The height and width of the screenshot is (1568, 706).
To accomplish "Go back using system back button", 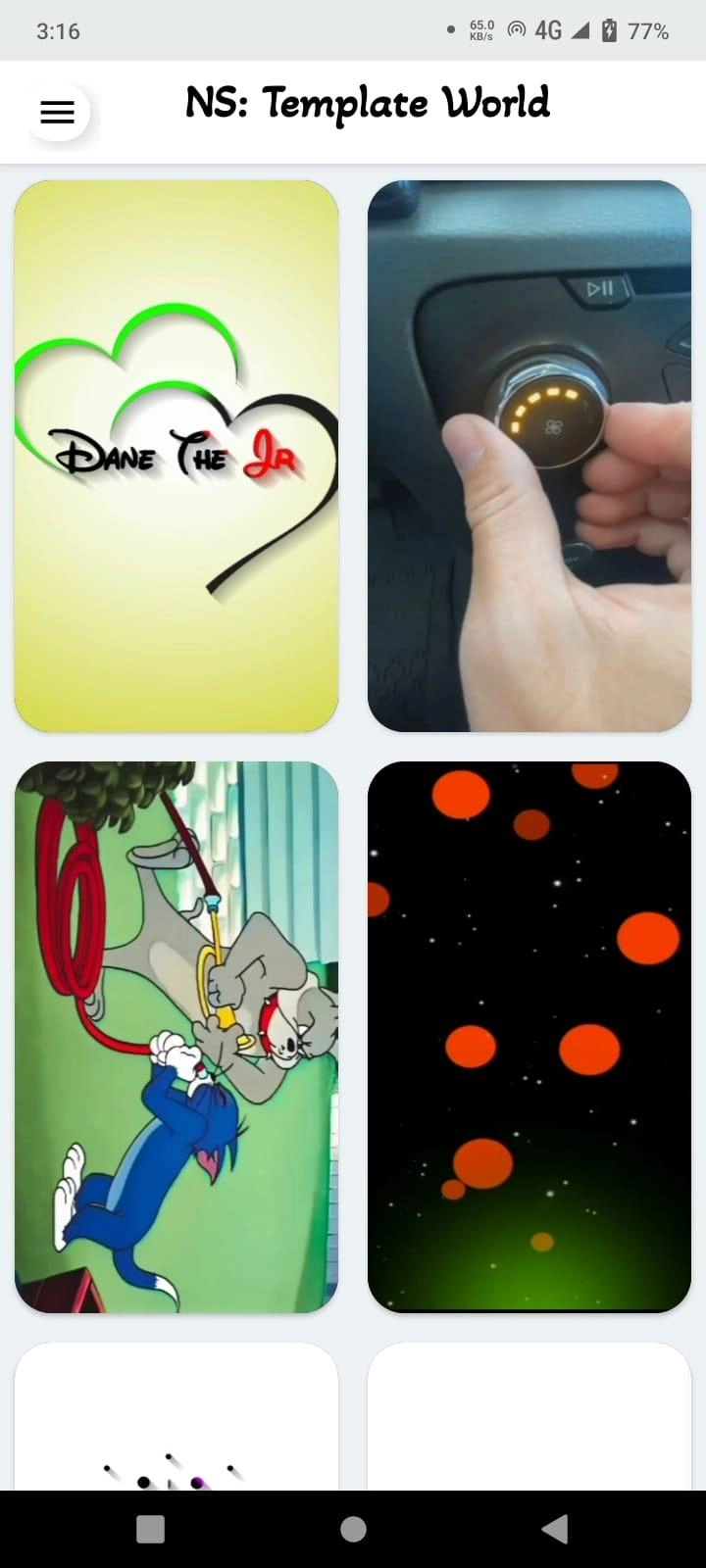I will coord(555,1529).
